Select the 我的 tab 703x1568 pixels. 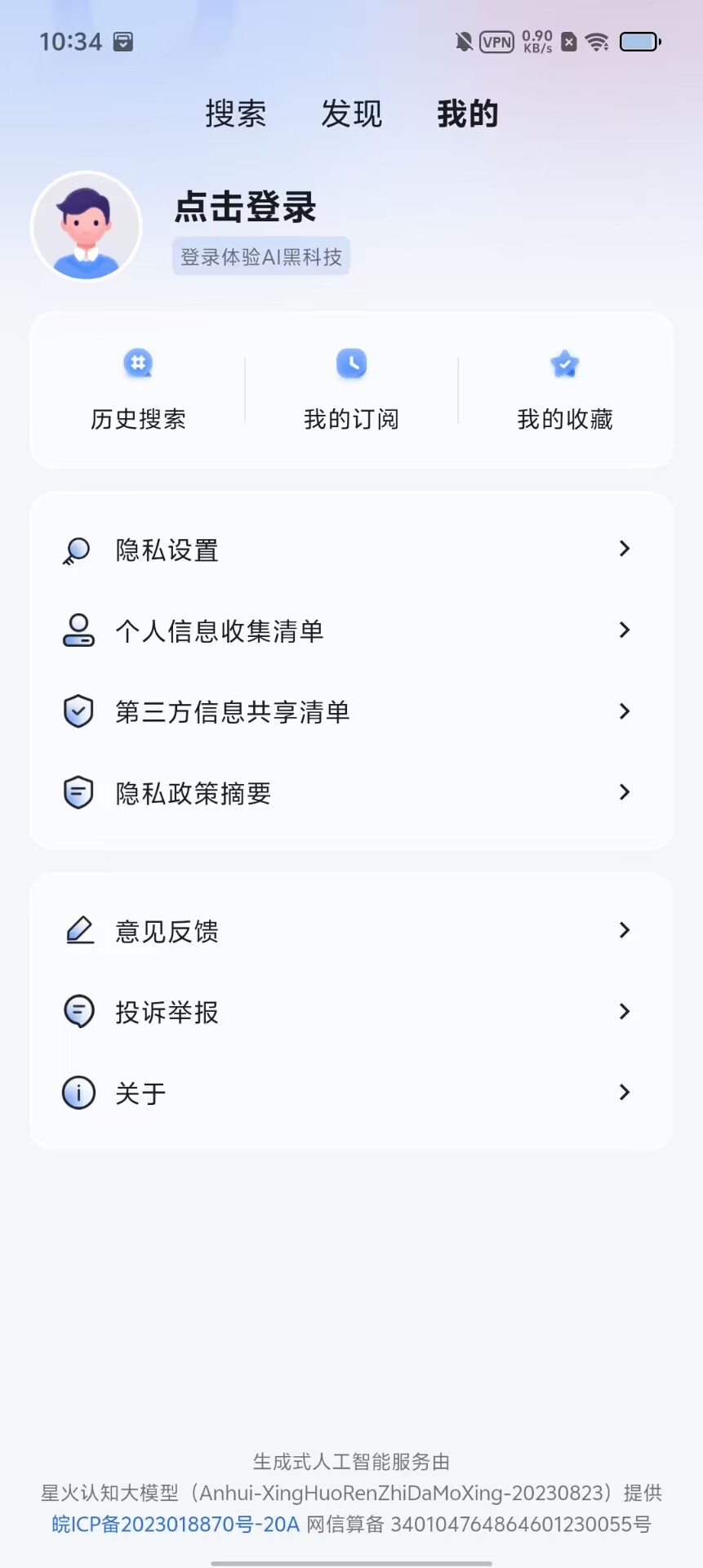[467, 114]
